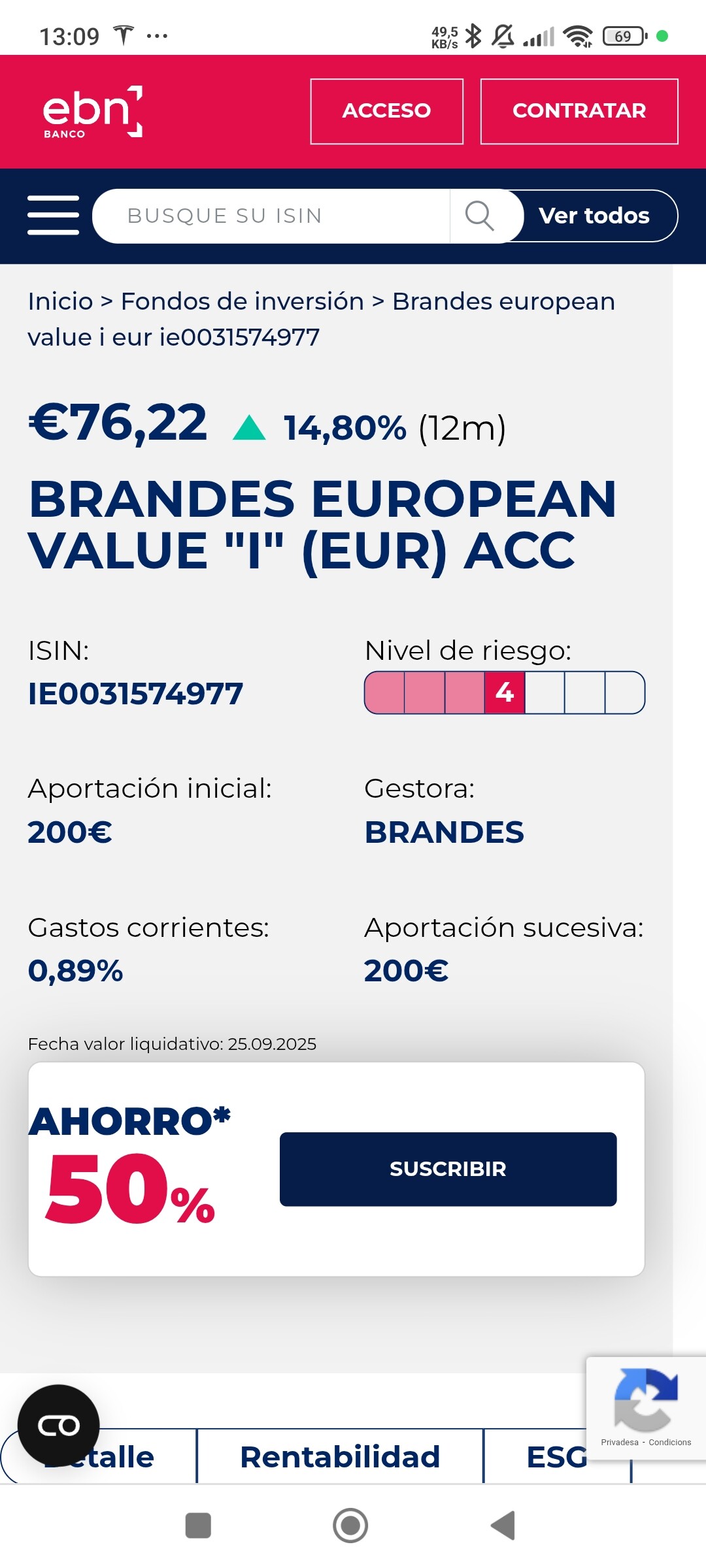Open Fondos de inversión breadcrumb

pyautogui.click(x=242, y=302)
